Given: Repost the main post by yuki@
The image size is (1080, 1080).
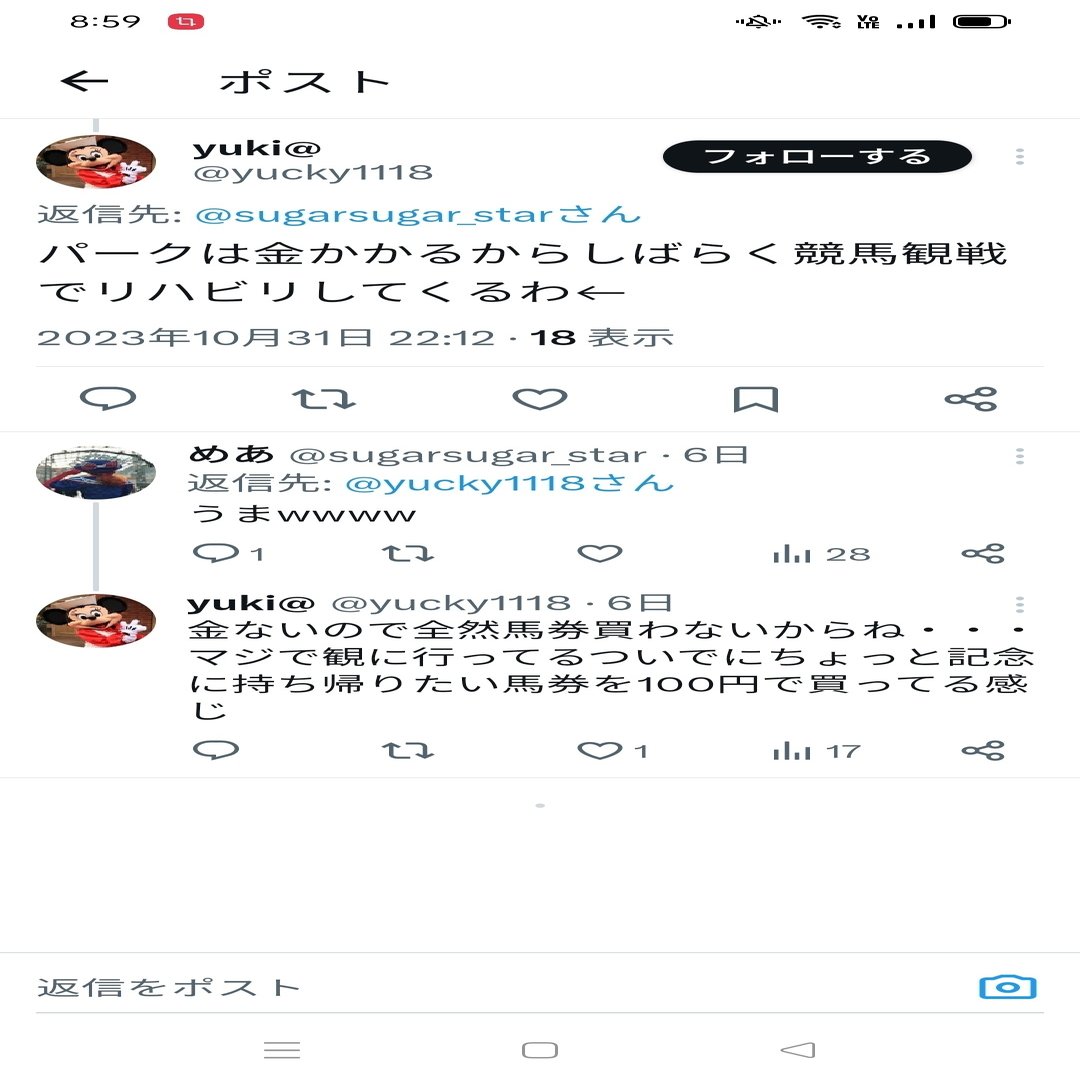Looking at the screenshot, I should 323,399.
